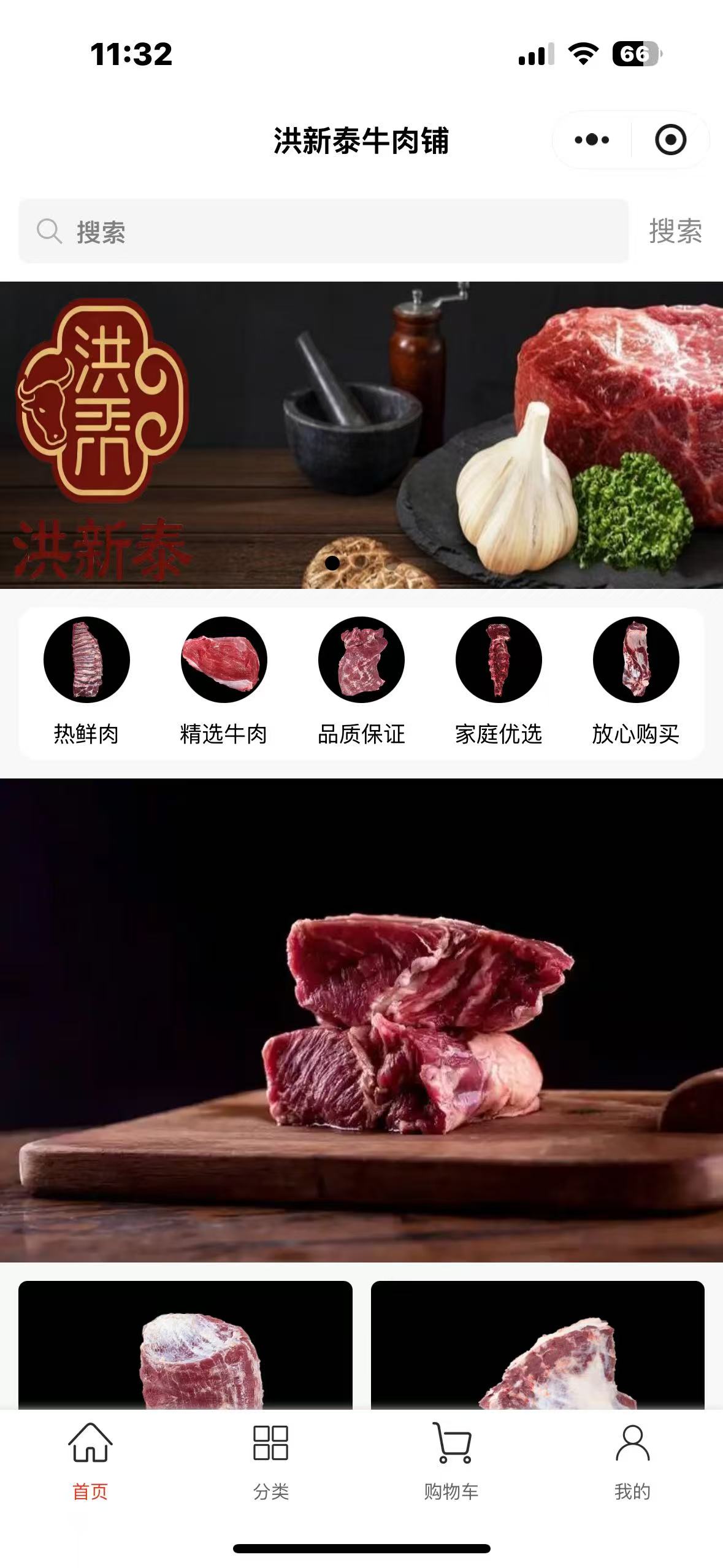The width and height of the screenshot is (723, 1568).
Task: Select the 精选牛肉 category
Action: point(224,680)
